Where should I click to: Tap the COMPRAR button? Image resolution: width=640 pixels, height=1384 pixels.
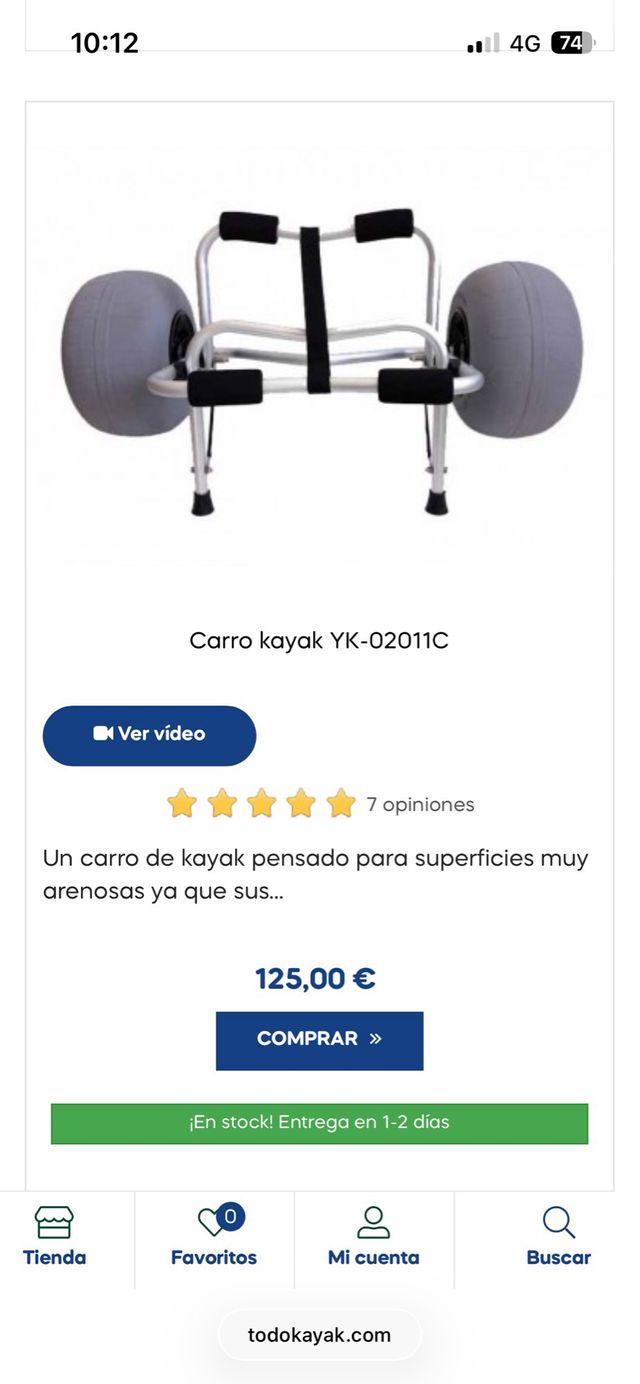coord(319,1040)
